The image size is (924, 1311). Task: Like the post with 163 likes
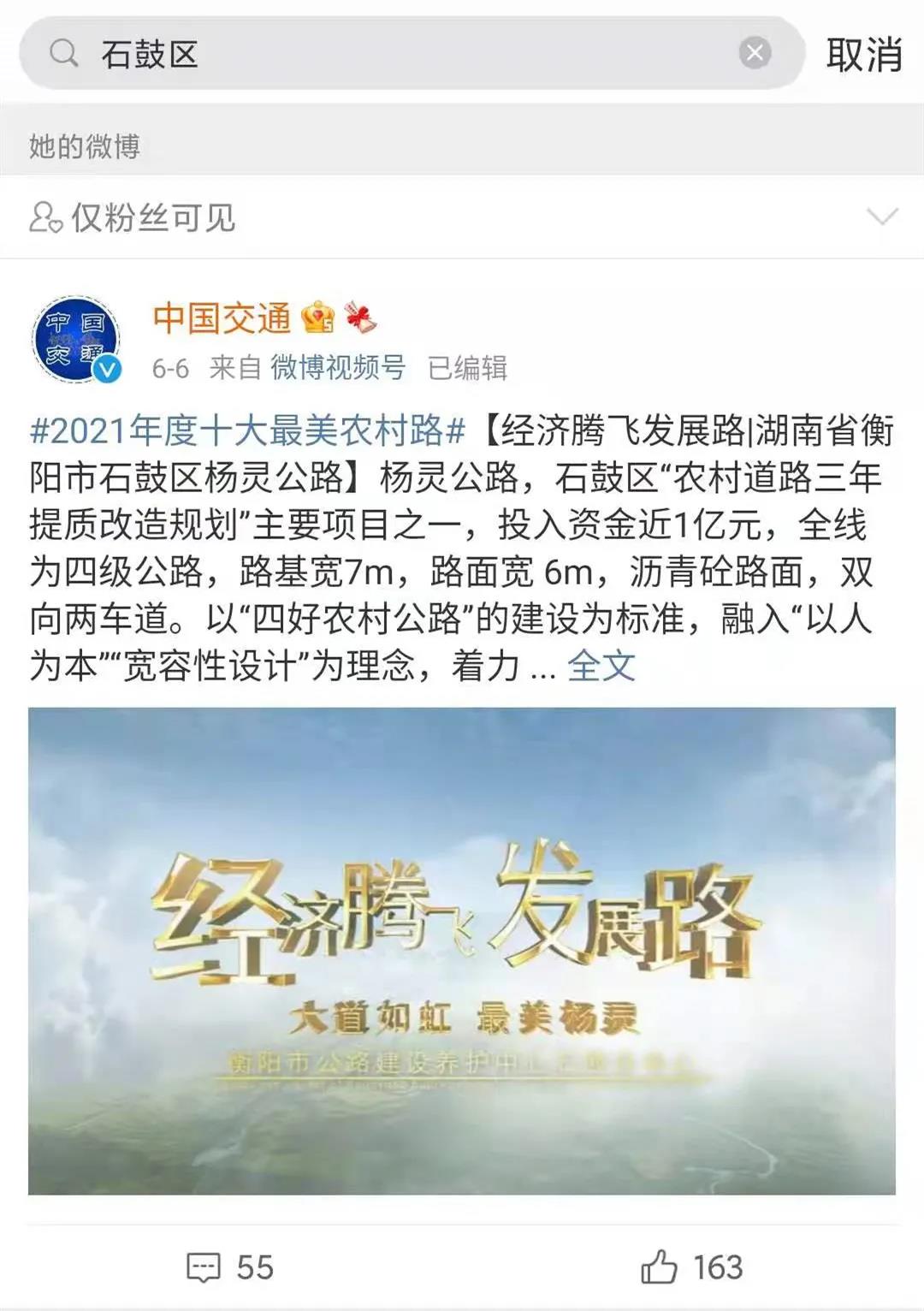pos(691,1267)
